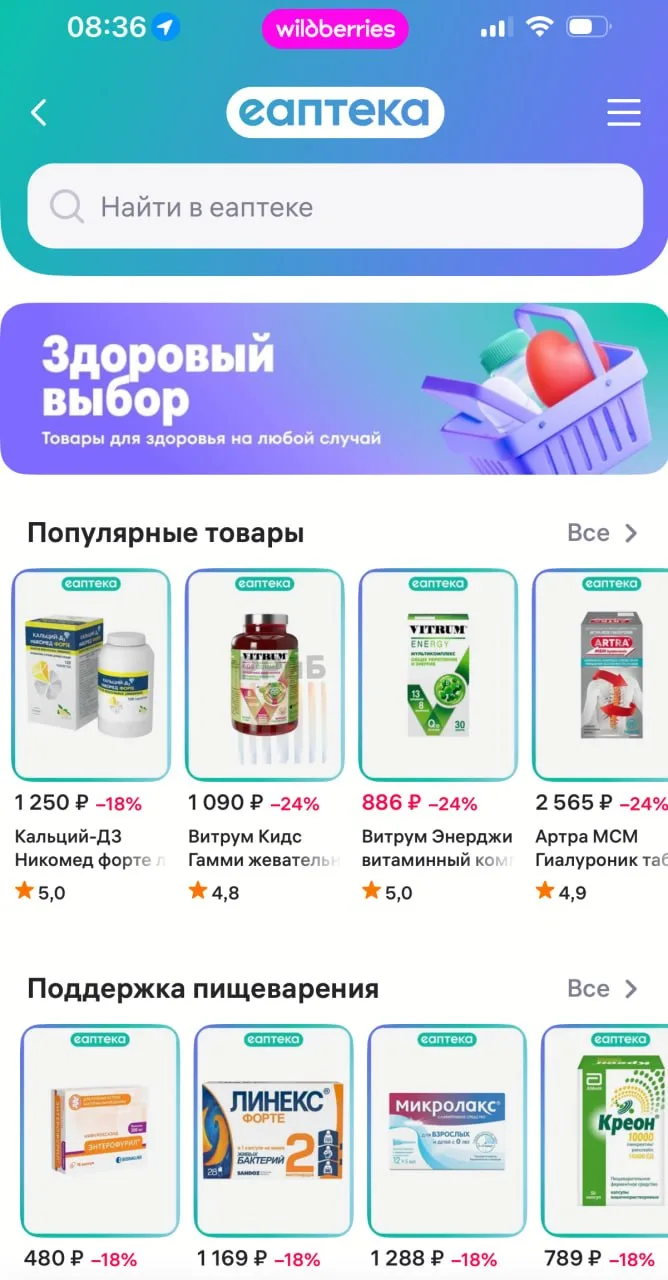
Task: View the Артра МСМ Гиалуроник product
Action: [x=600, y=736]
